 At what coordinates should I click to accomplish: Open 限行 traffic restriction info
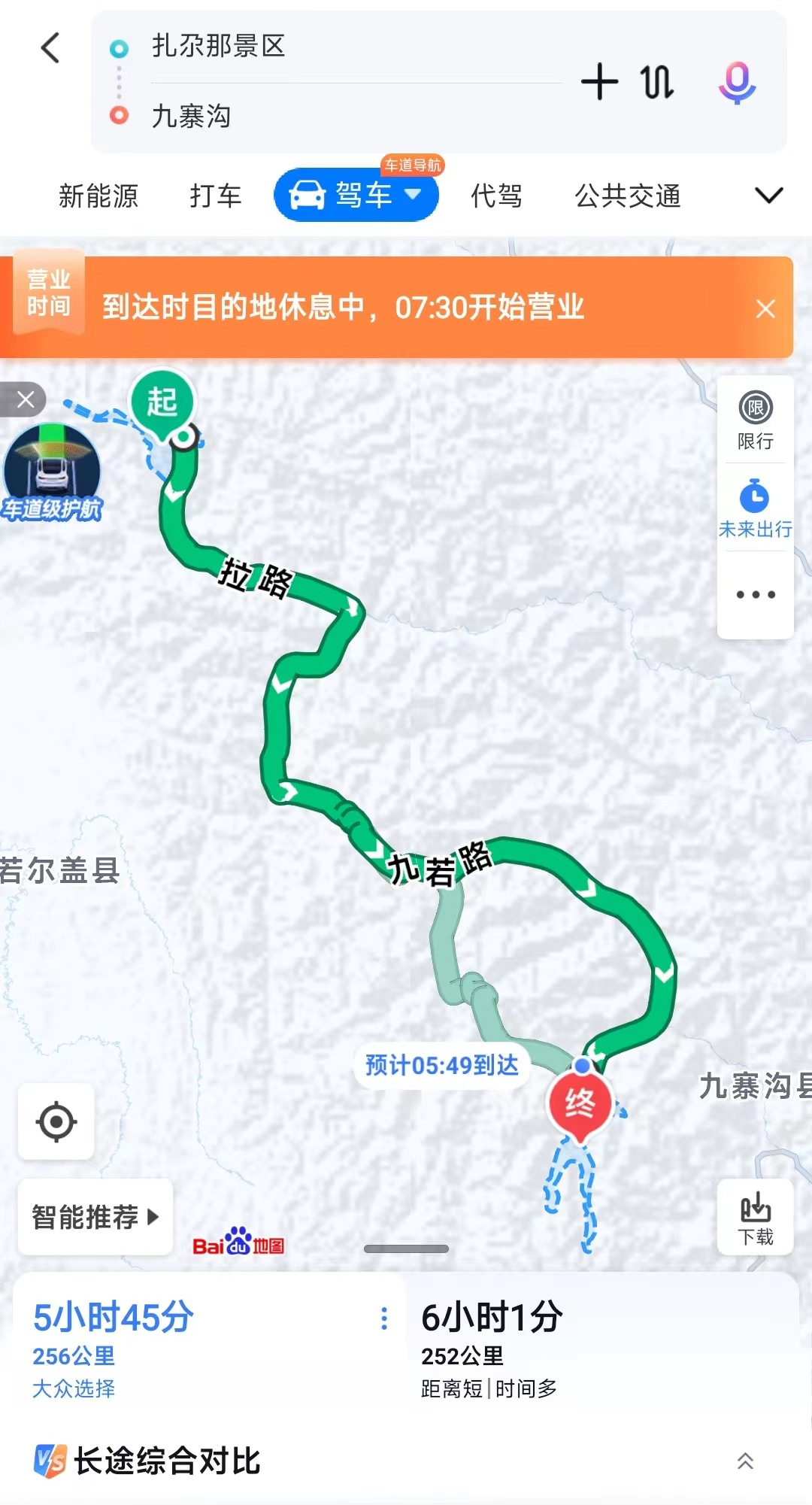[x=755, y=420]
